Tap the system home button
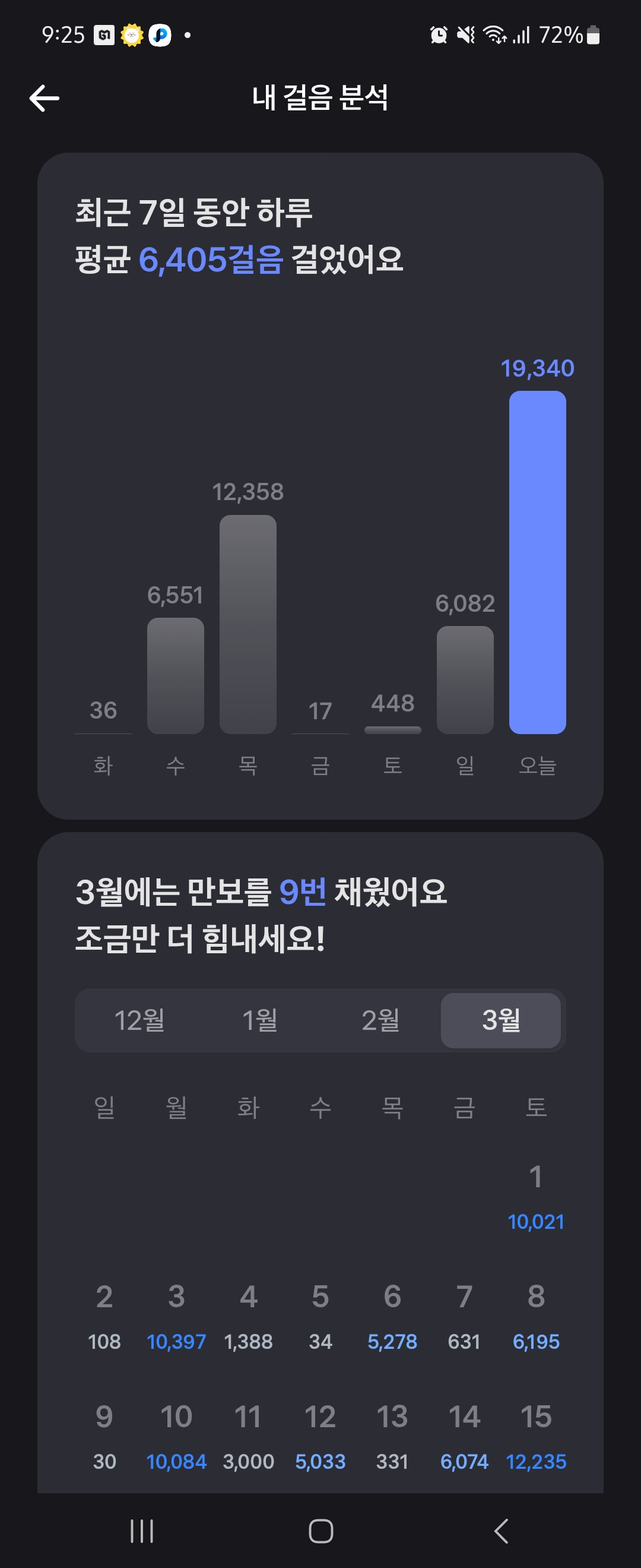 click(x=320, y=1530)
